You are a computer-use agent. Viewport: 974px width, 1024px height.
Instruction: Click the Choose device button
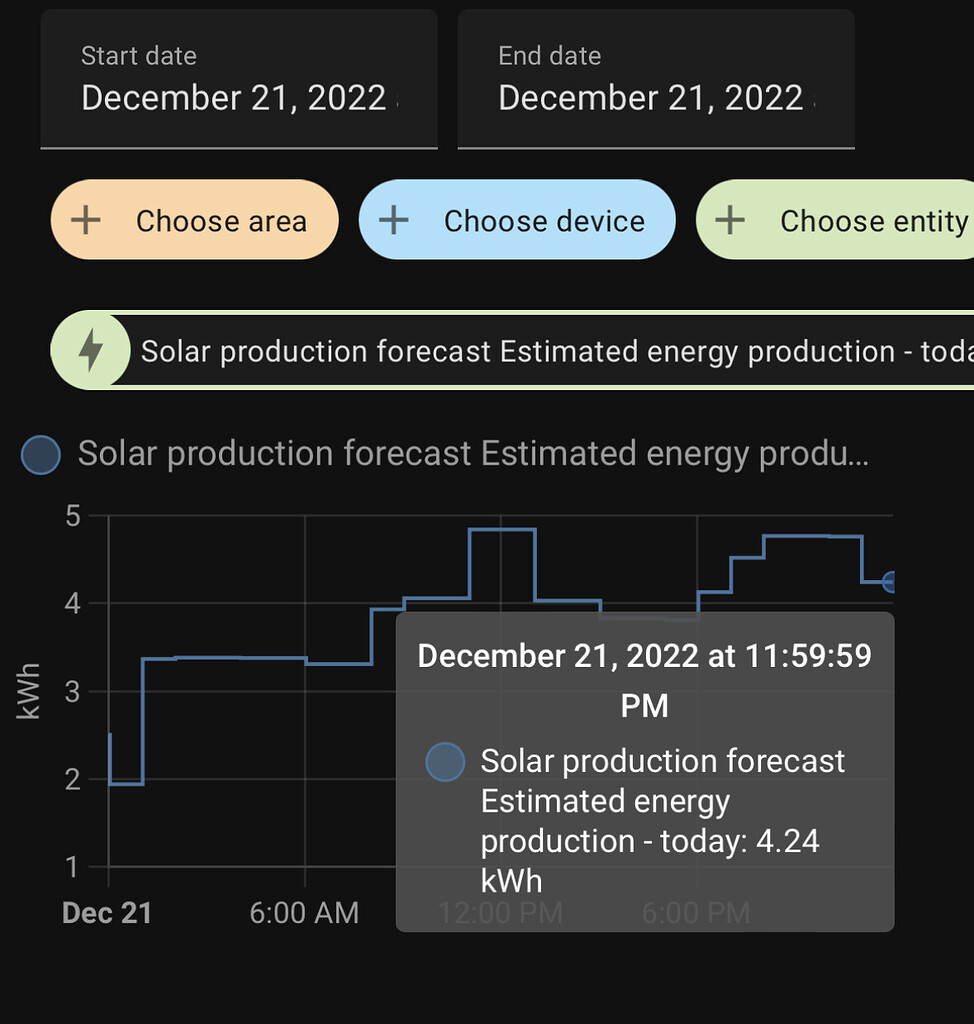(517, 220)
